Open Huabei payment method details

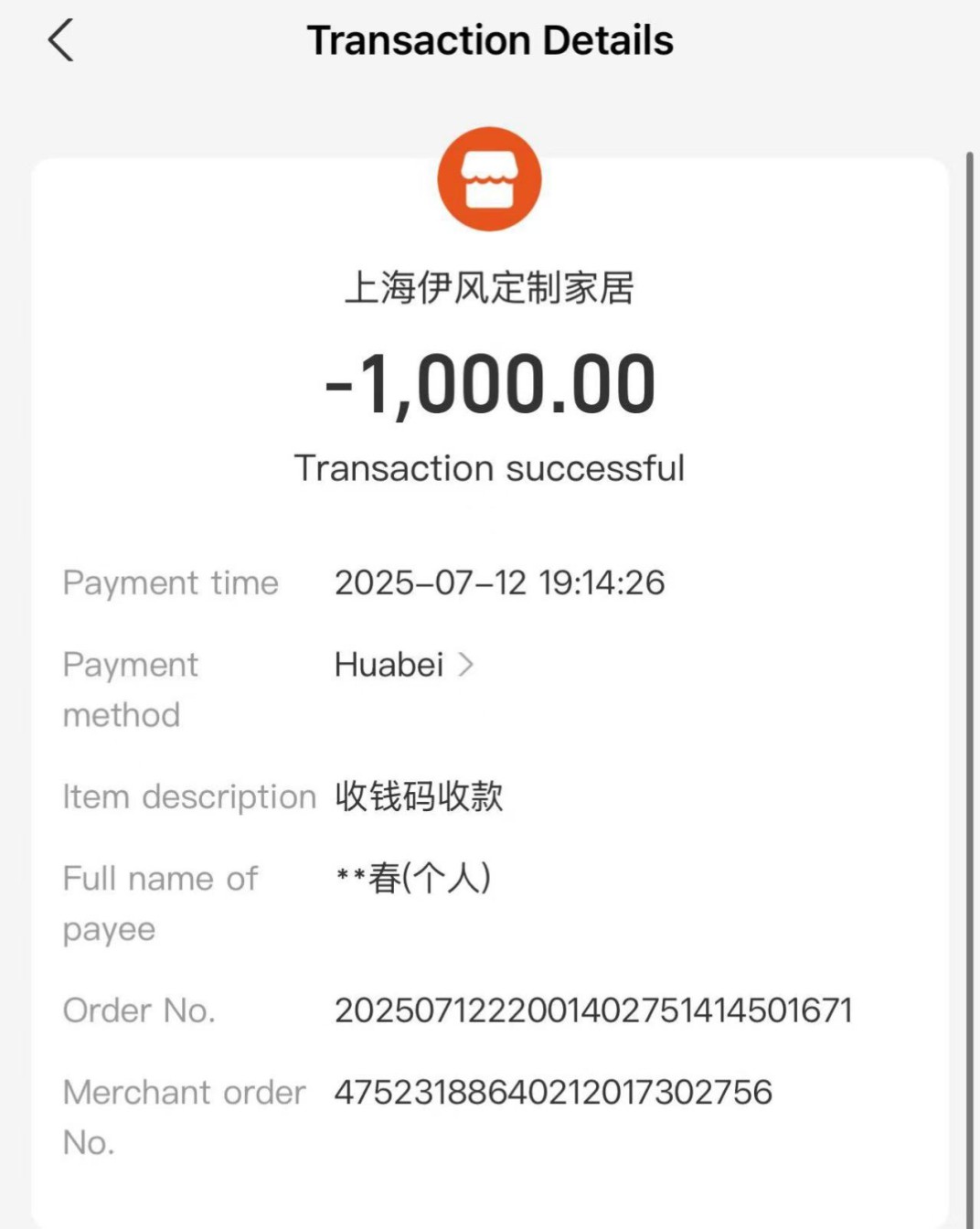click(x=403, y=665)
